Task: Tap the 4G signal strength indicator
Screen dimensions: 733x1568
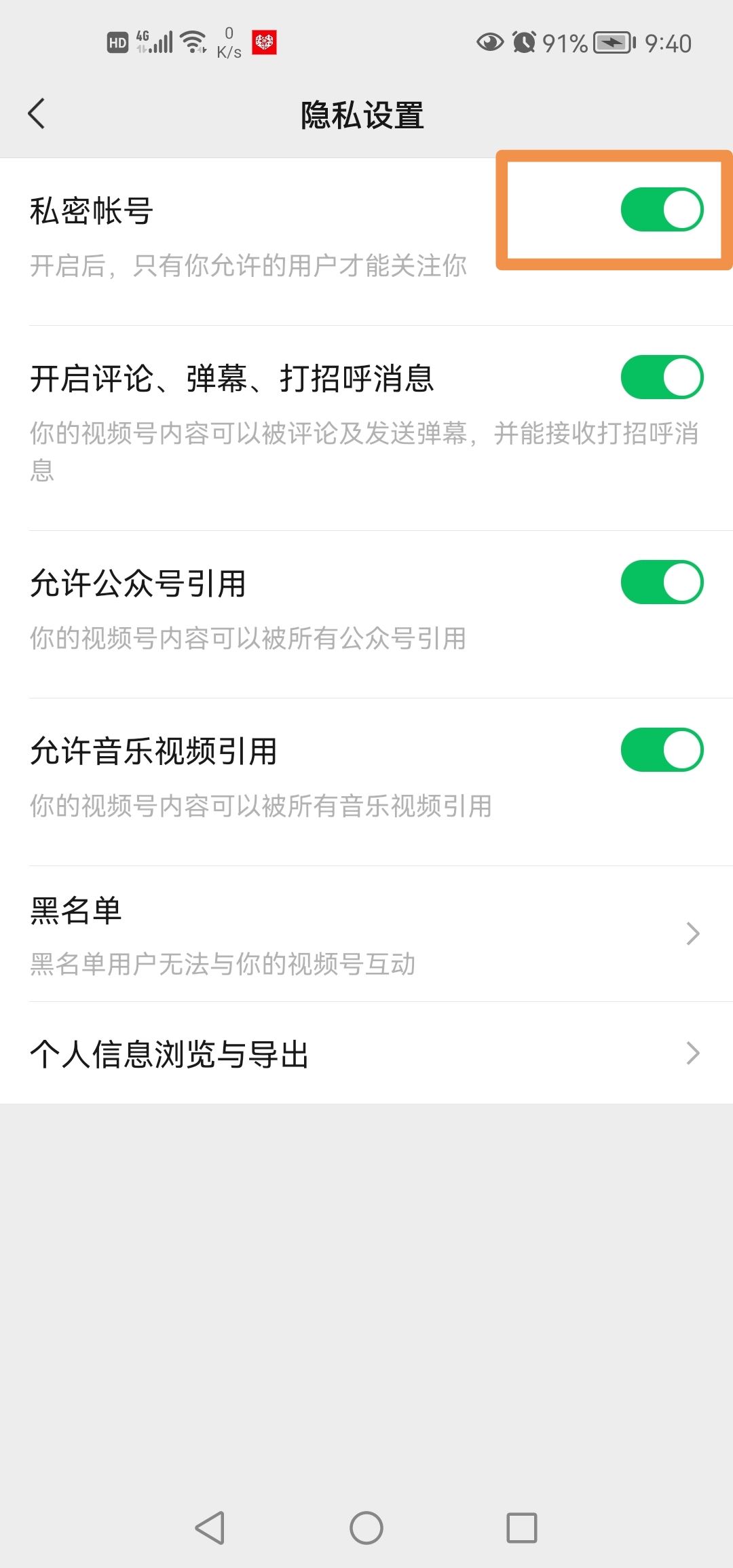Action: (153, 42)
